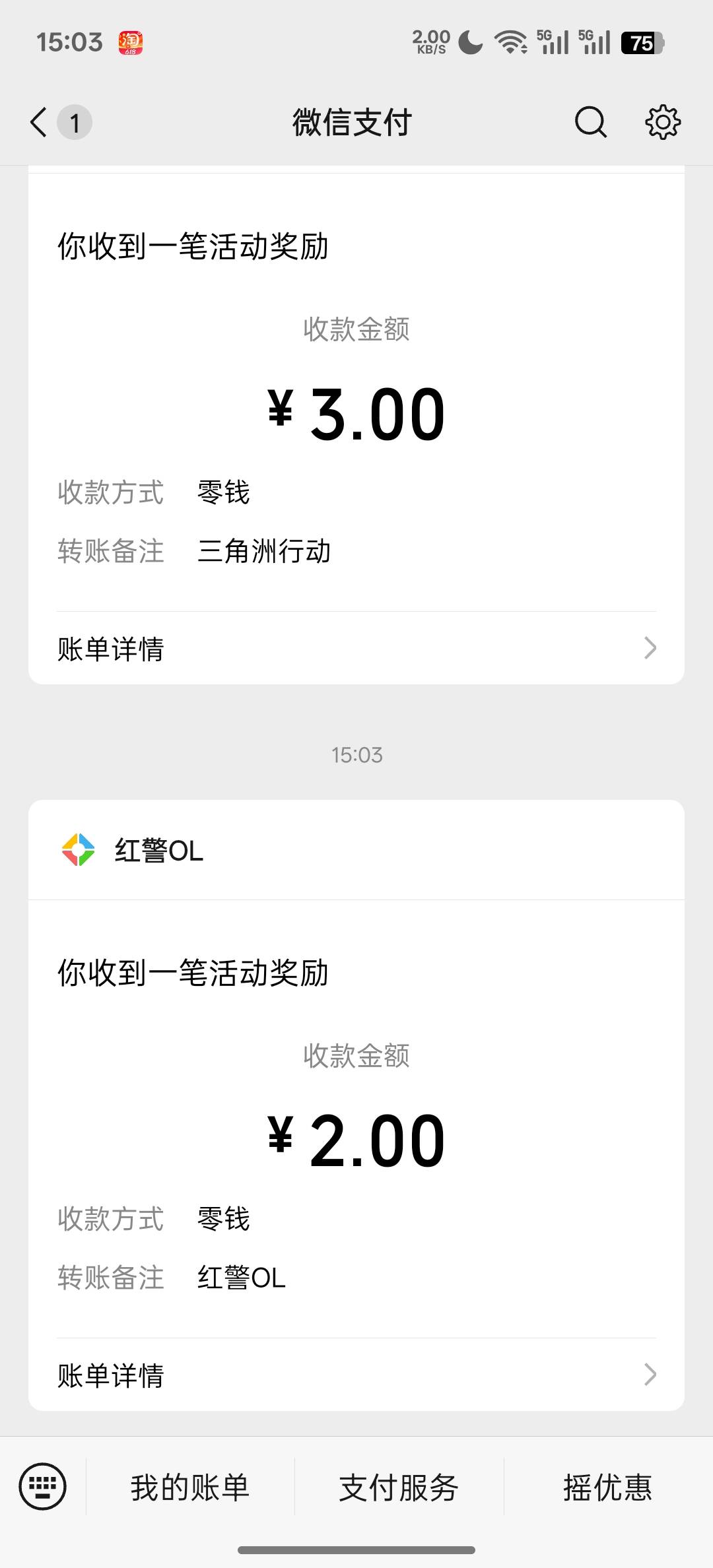Open the settings gear icon
Viewport: 713px width, 1568px height.
[662, 122]
